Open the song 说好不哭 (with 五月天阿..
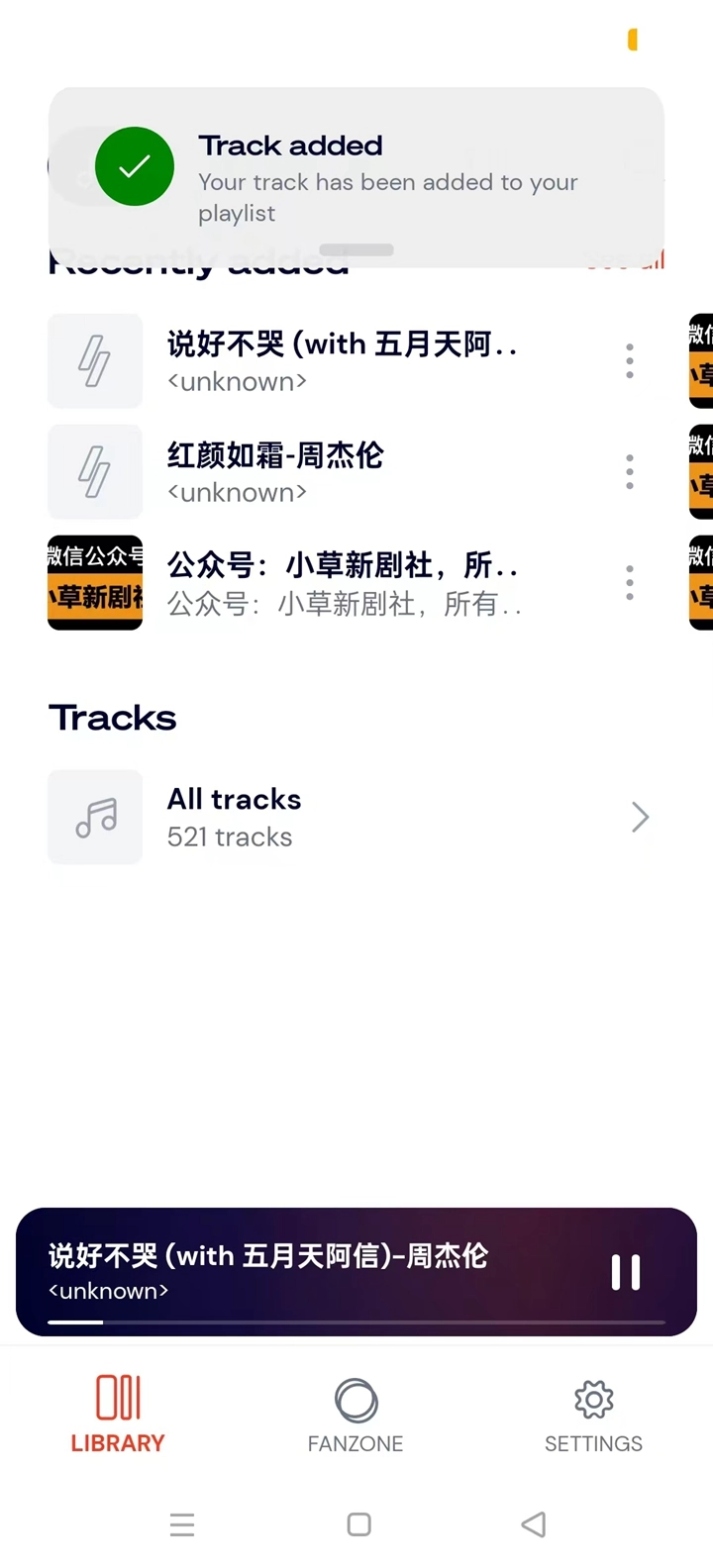This screenshot has width=713, height=1568. coord(342,361)
